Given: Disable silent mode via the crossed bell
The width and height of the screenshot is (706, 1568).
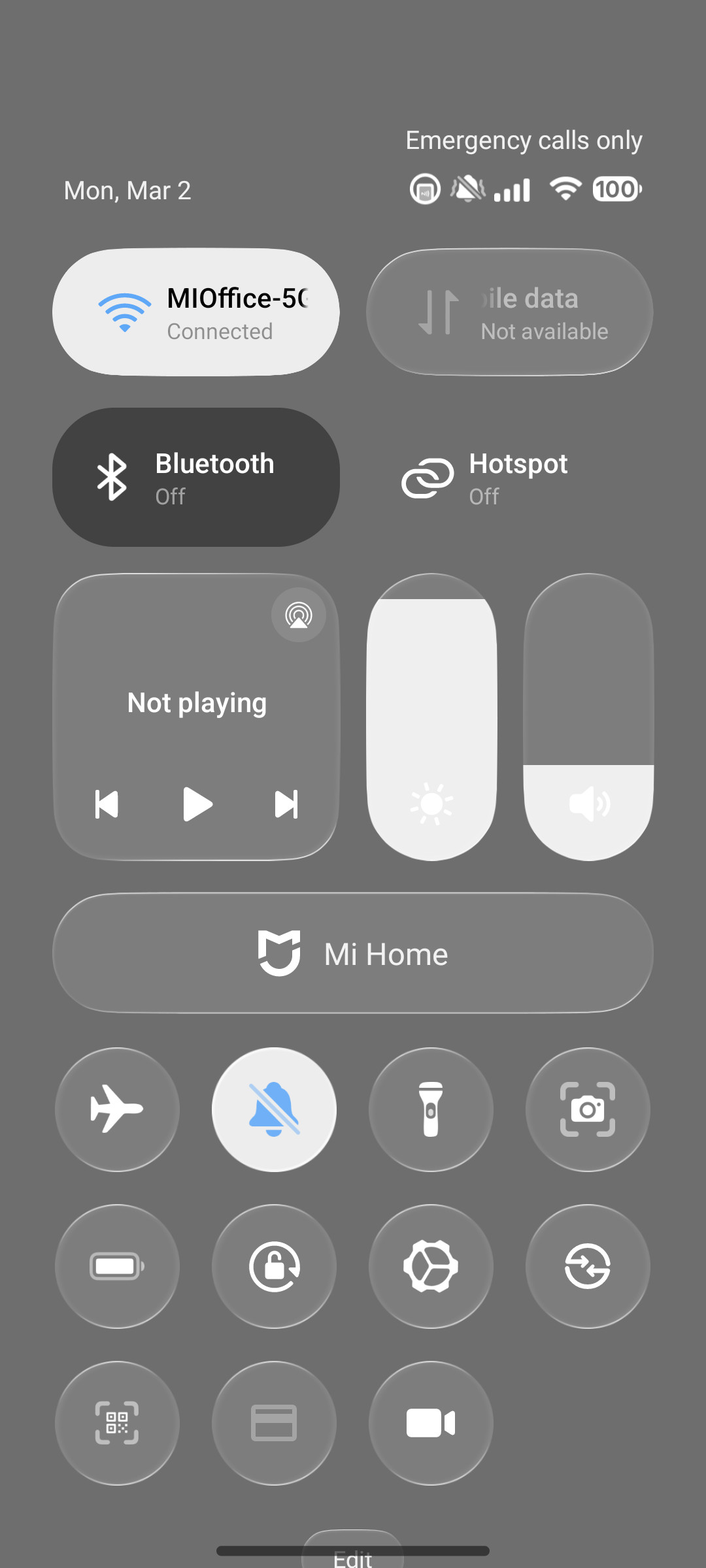Looking at the screenshot, I should tap(275, 1109).
